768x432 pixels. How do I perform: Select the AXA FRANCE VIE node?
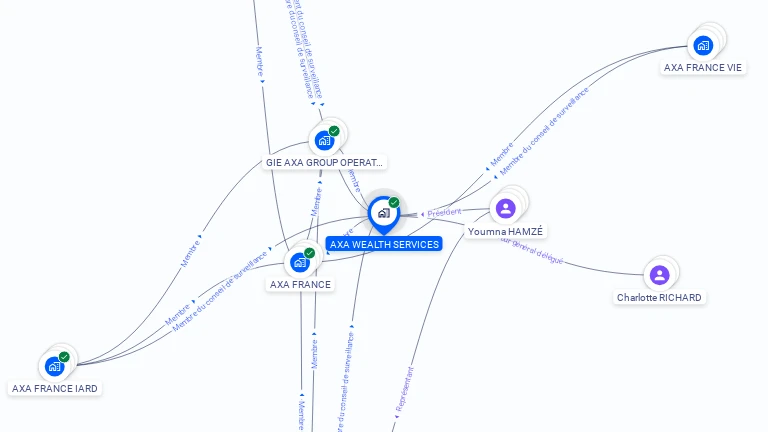(703, 45)
